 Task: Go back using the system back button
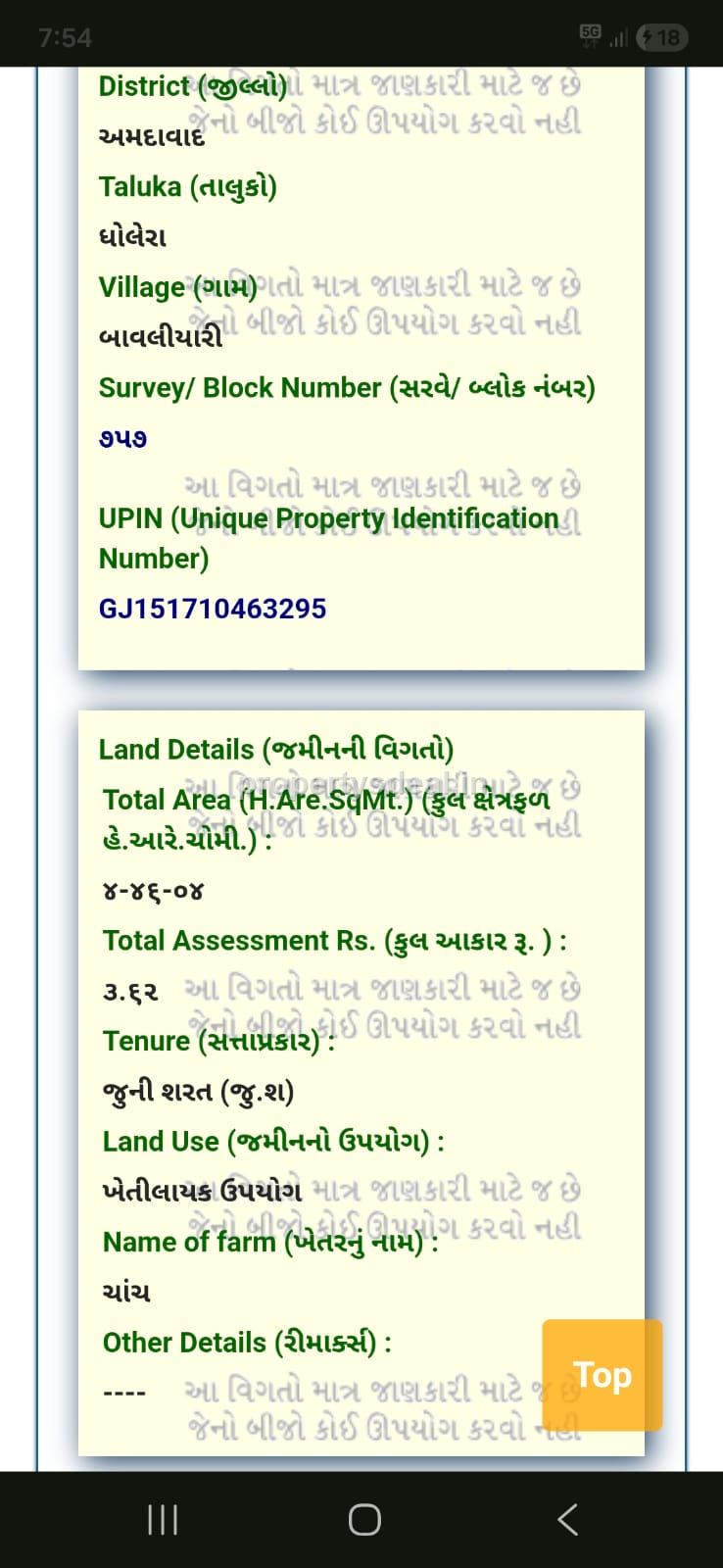(x=567, y=1519)
